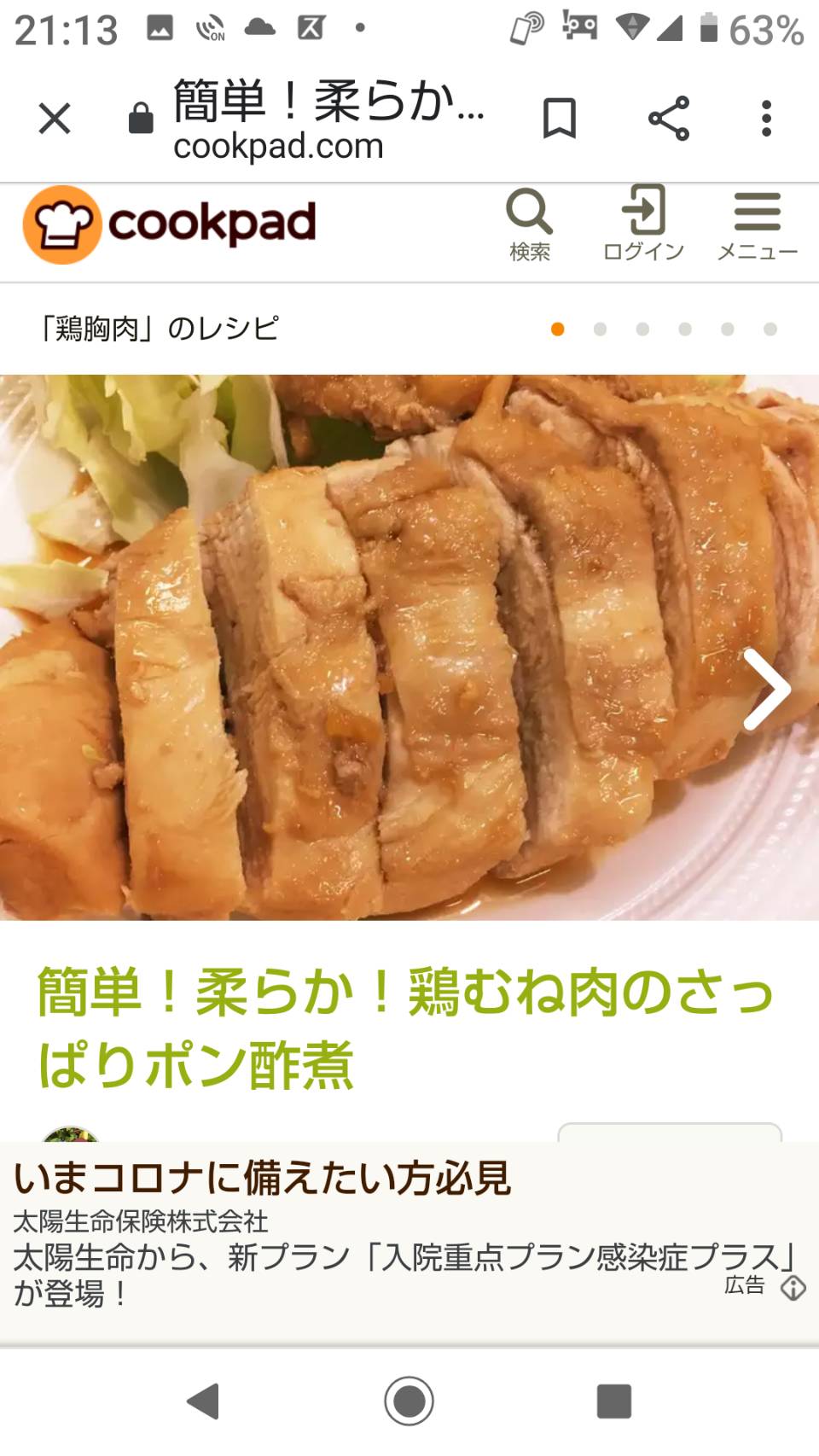Close the browser custom tab
This screenshot has width=819, height=1456.
click(55, 118)
